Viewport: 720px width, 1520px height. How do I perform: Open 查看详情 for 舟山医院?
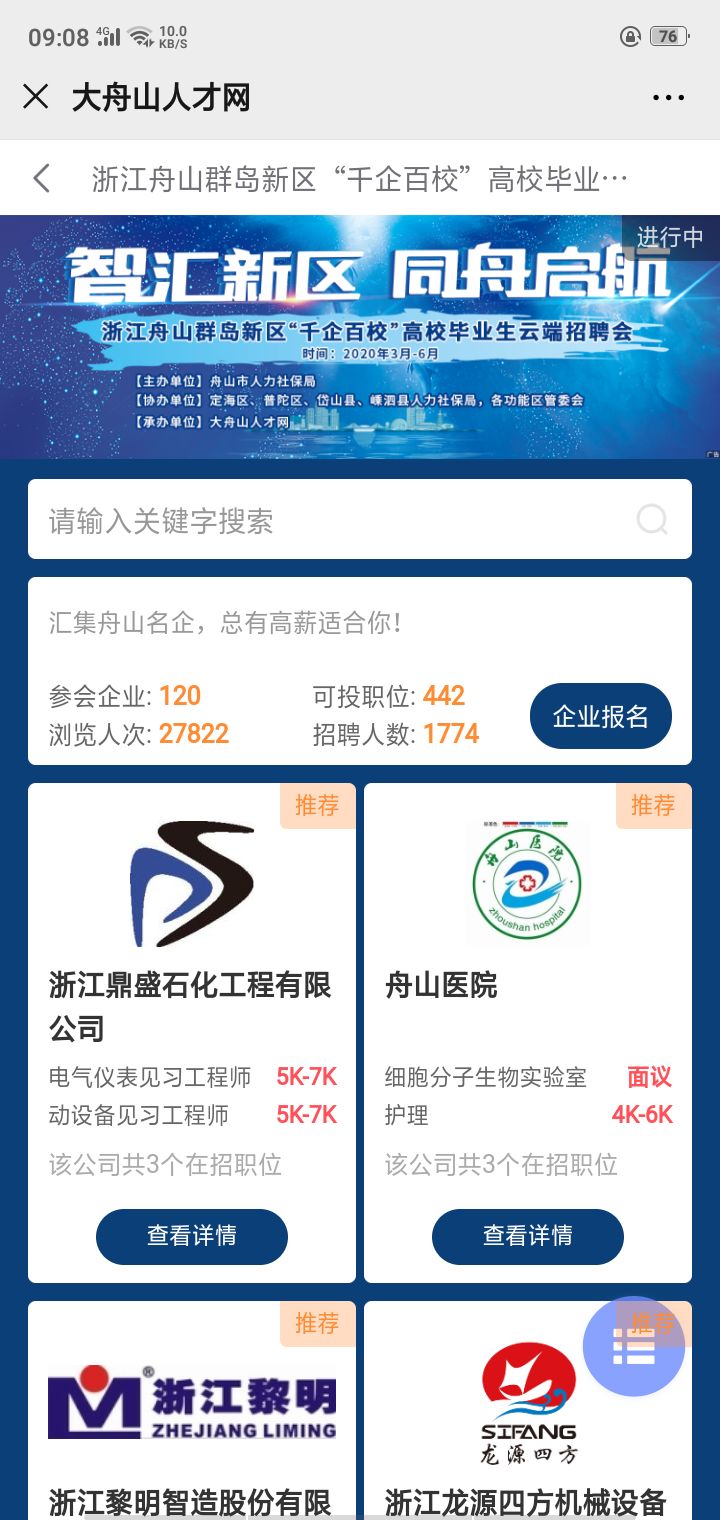(x=527, y=1237)
